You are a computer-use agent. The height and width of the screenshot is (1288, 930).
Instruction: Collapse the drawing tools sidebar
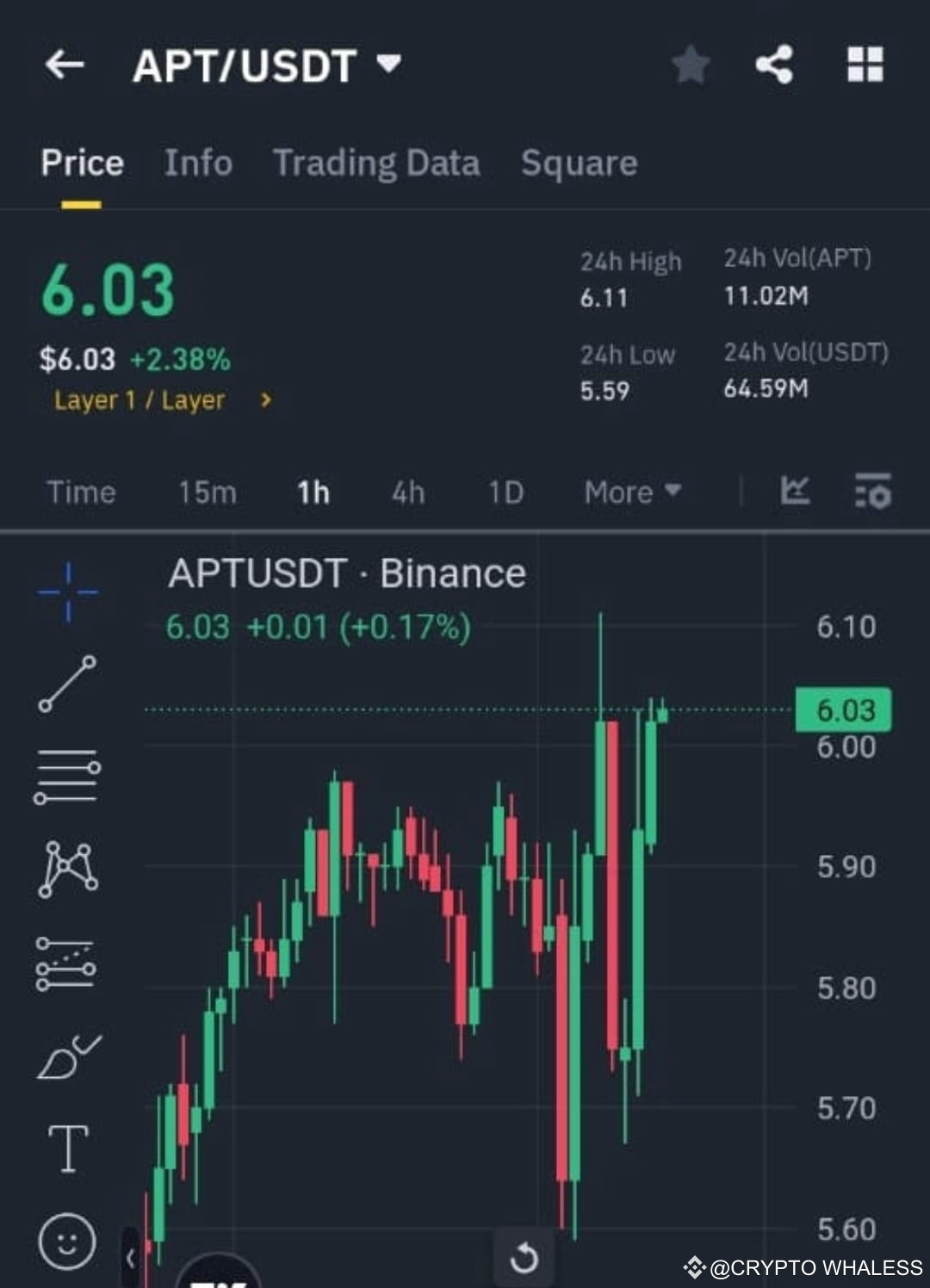click(x=131, y=1256)
